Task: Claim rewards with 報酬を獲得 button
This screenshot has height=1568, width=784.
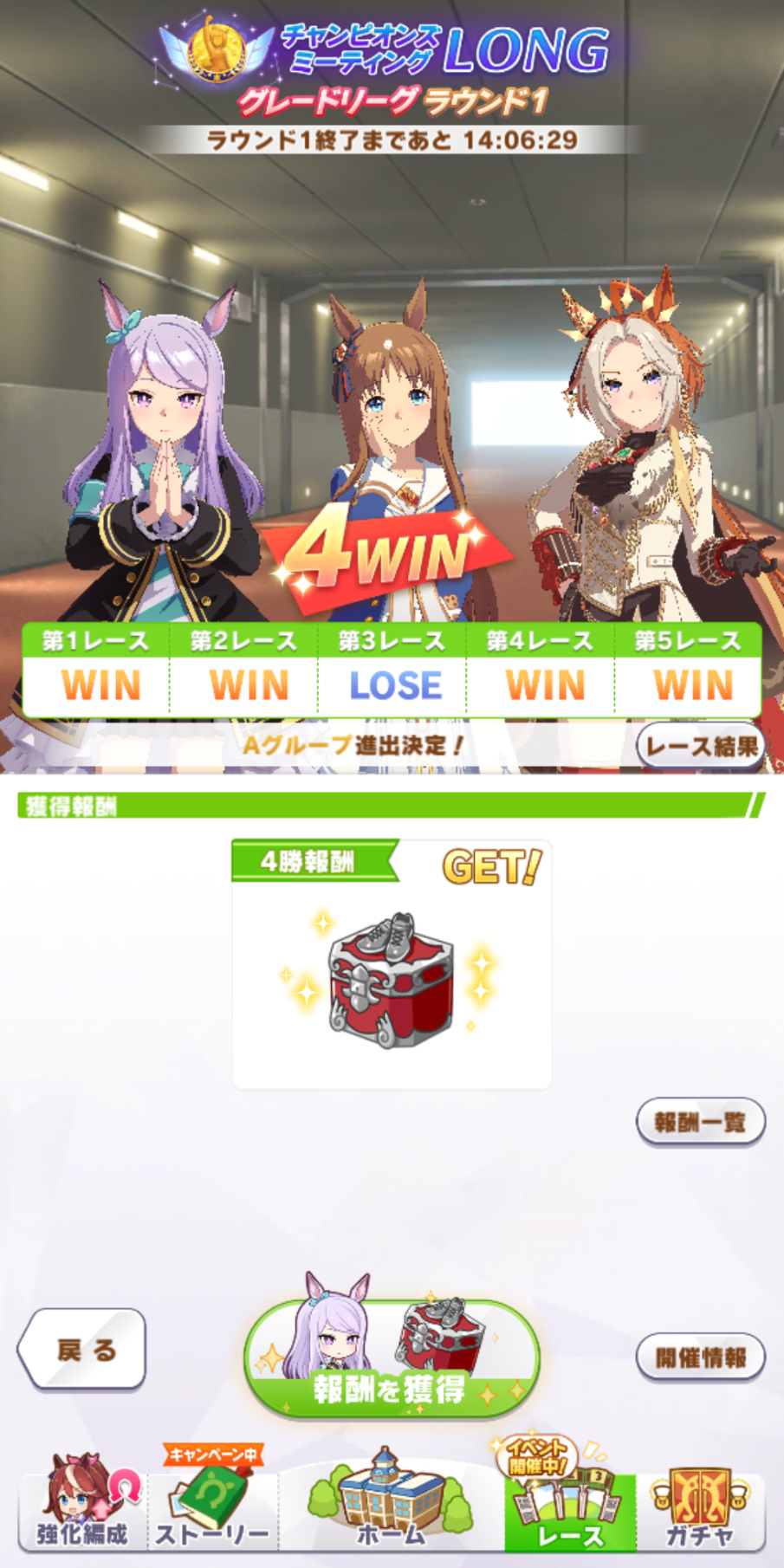Action: [392, 1359]
